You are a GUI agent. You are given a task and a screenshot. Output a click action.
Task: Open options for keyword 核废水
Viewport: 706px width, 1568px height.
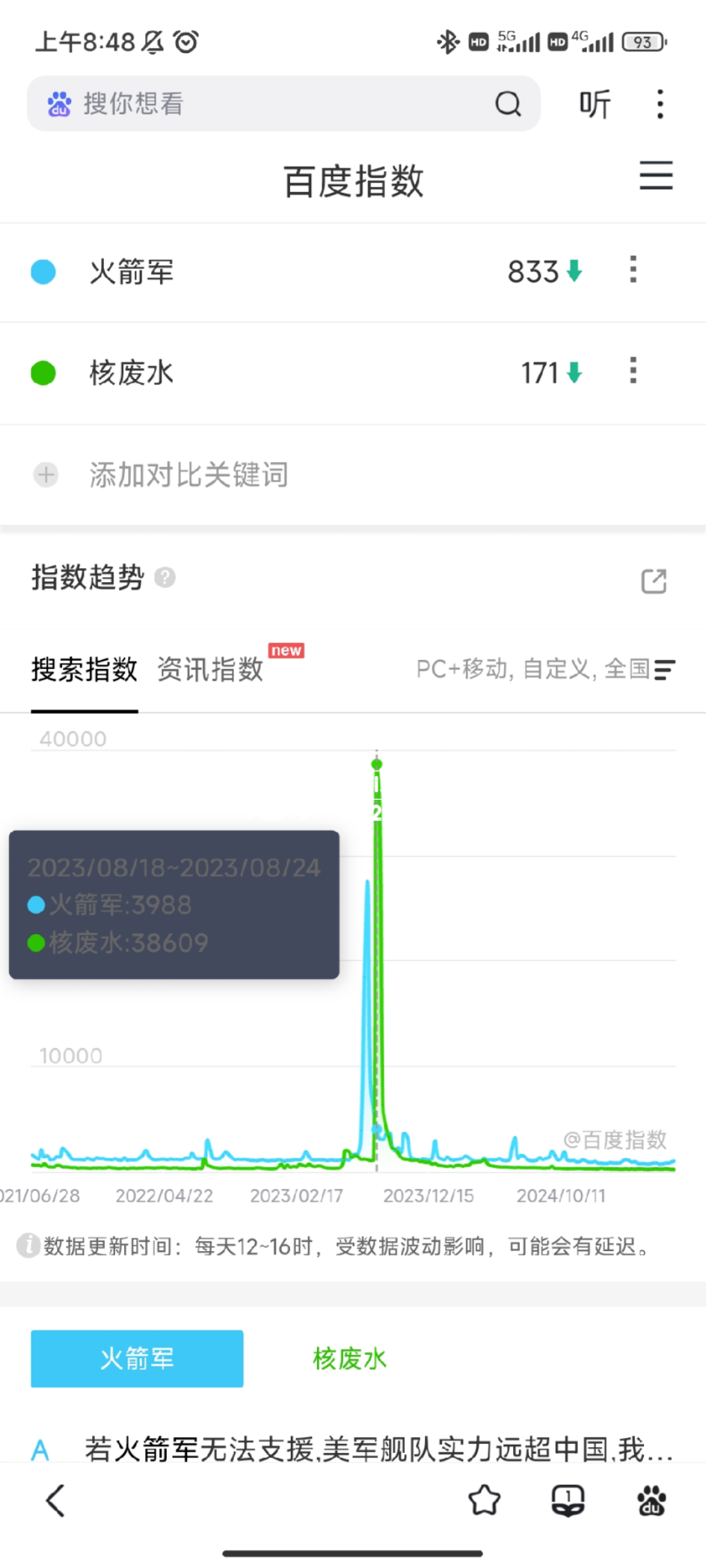[633, 371]
